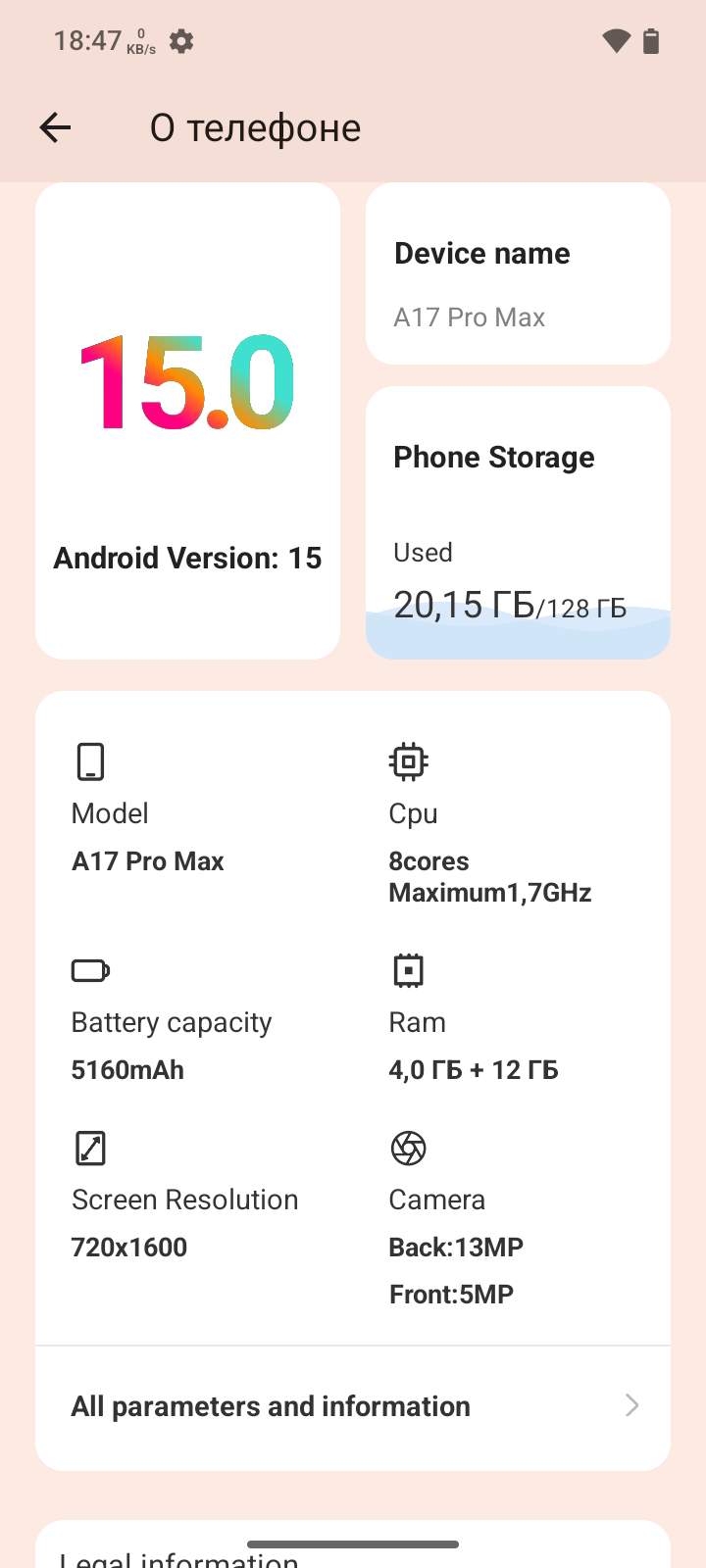Open the Android Version 15 card

(187, 421)
